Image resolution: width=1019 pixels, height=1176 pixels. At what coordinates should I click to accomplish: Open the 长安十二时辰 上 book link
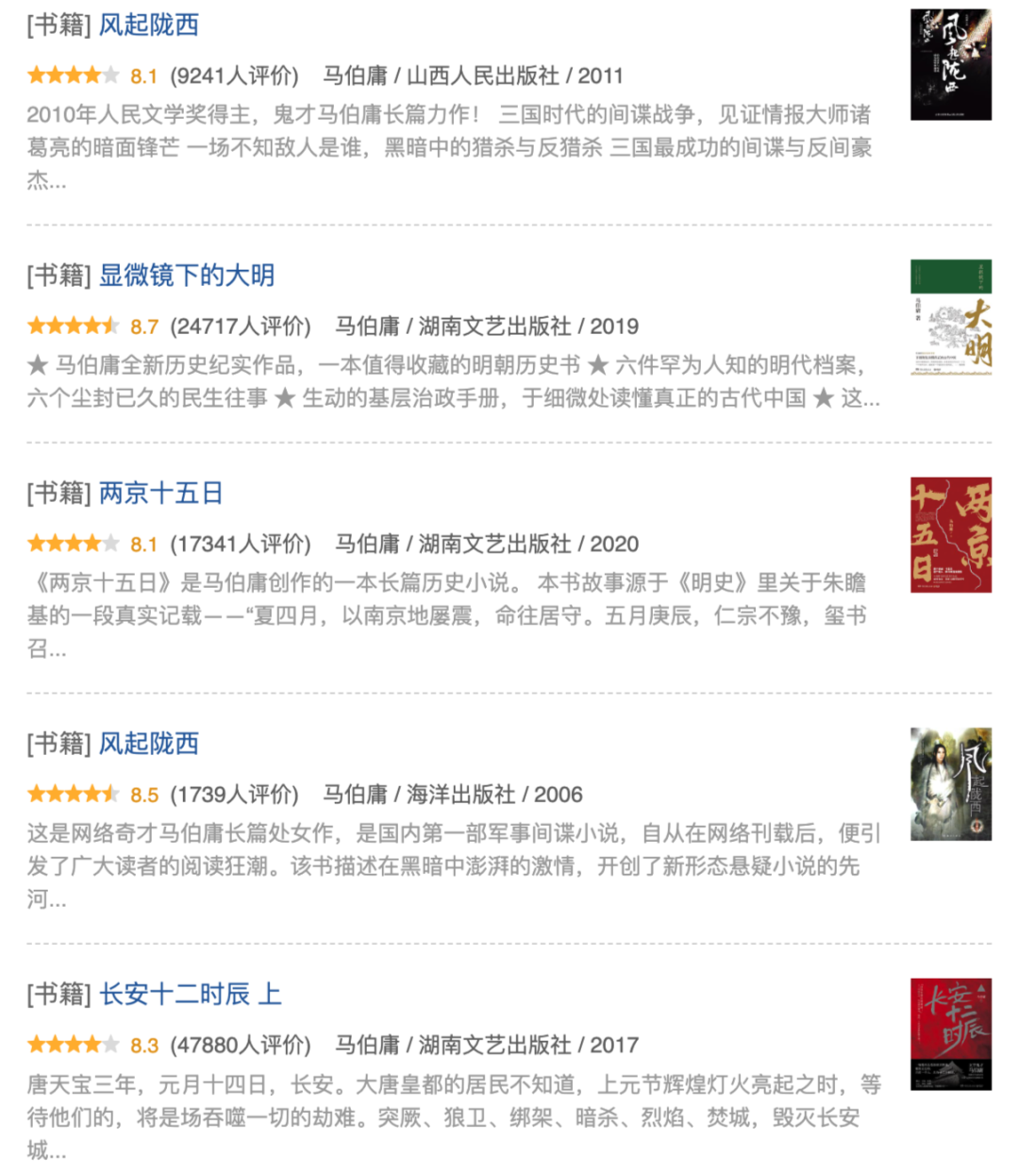191,995
